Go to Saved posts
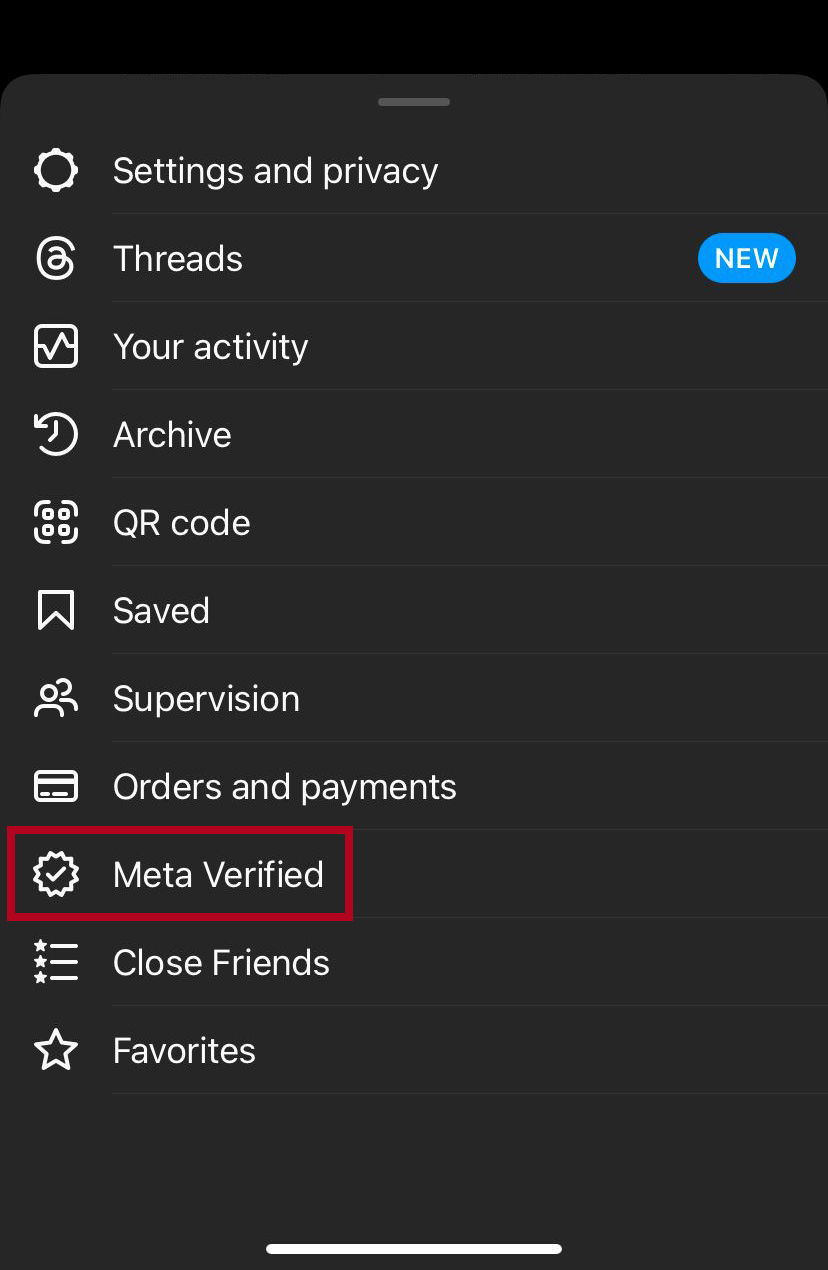Image resolution: width=828 pixels, height=1270 pixels. 161,611
